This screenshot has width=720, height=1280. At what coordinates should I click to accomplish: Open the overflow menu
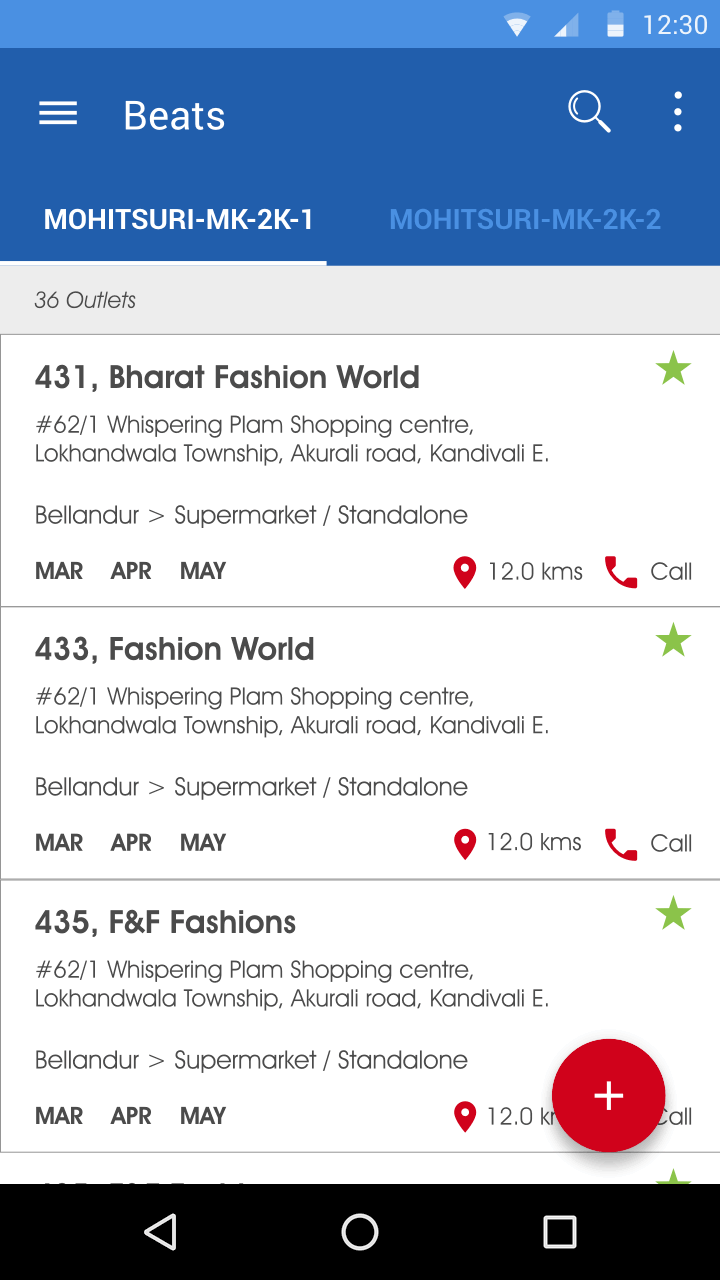pyautogui.click(x=678, y=112)
